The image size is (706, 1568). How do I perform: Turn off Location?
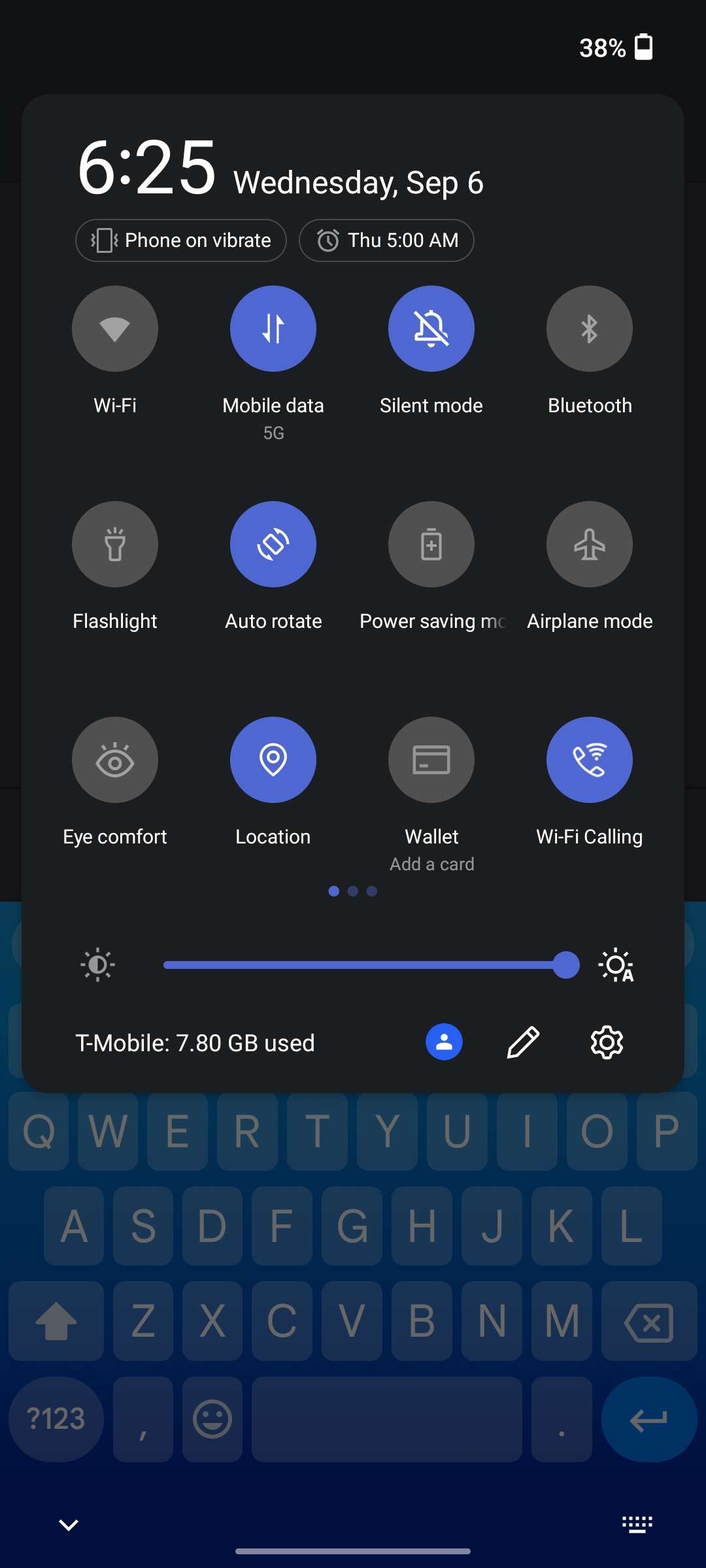(273, 760)
